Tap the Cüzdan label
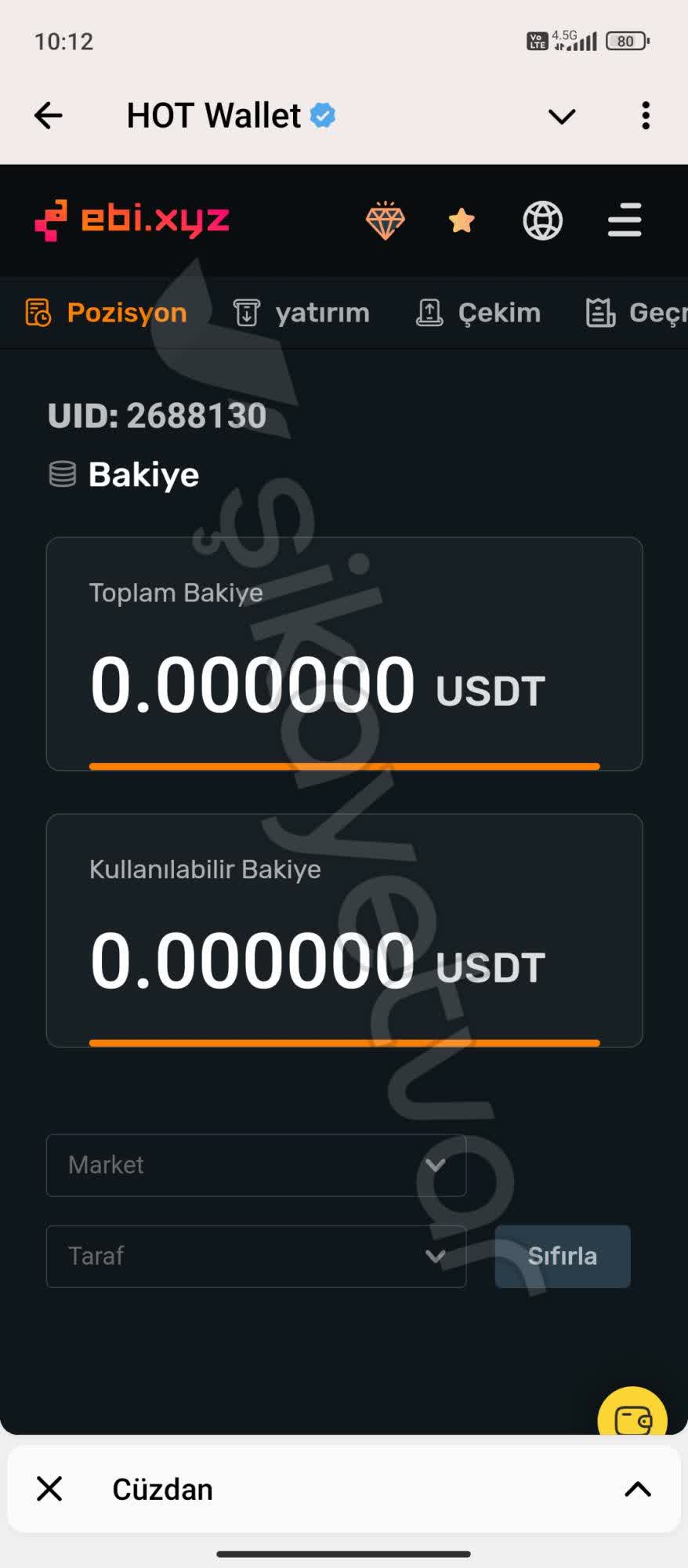This screenshot has width=688, height=1568. tap(161, 1488)
